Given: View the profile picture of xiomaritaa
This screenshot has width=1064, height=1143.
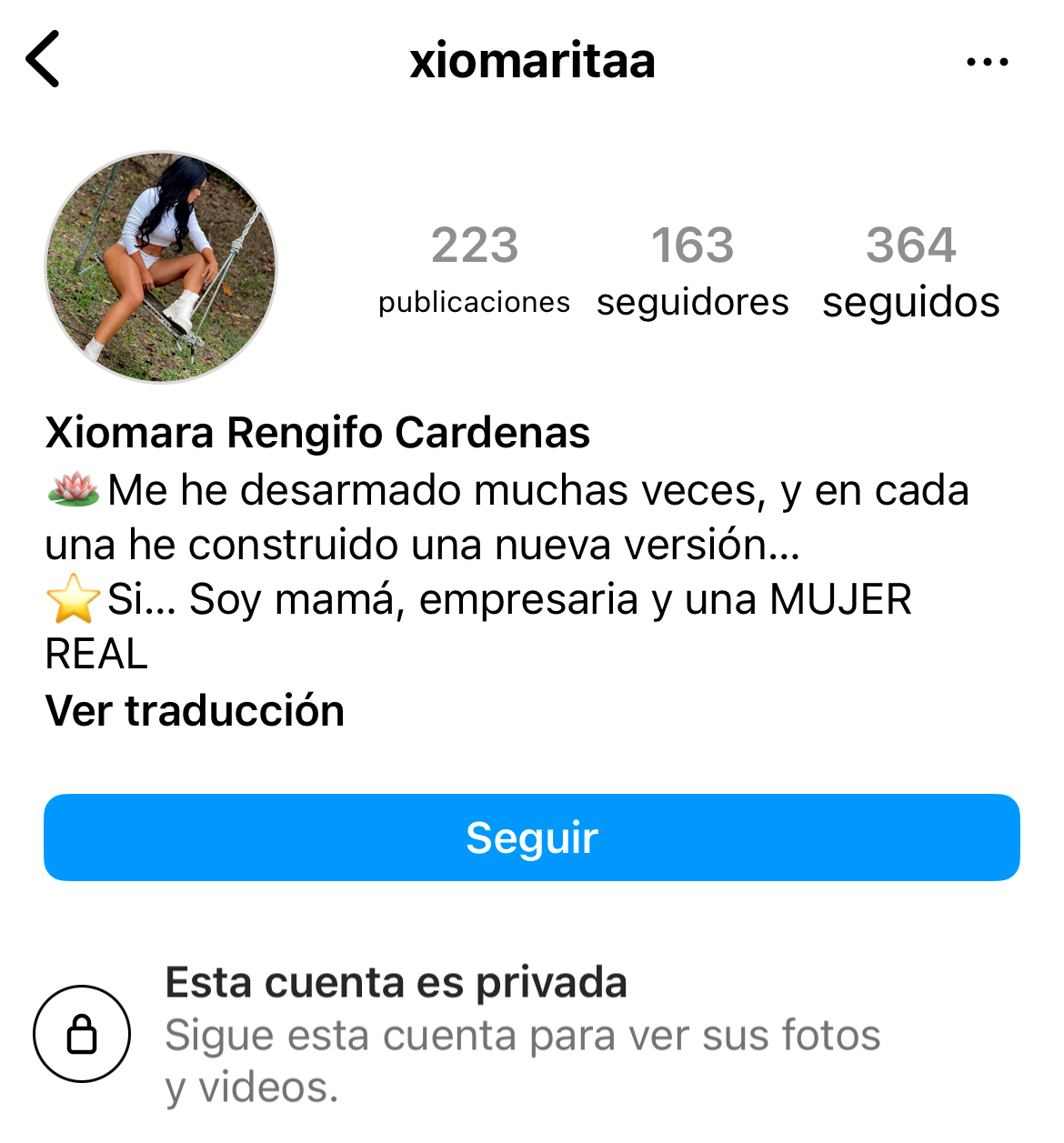Looking at the screenshot, I should pyautogui.click(x=162, y=267).
